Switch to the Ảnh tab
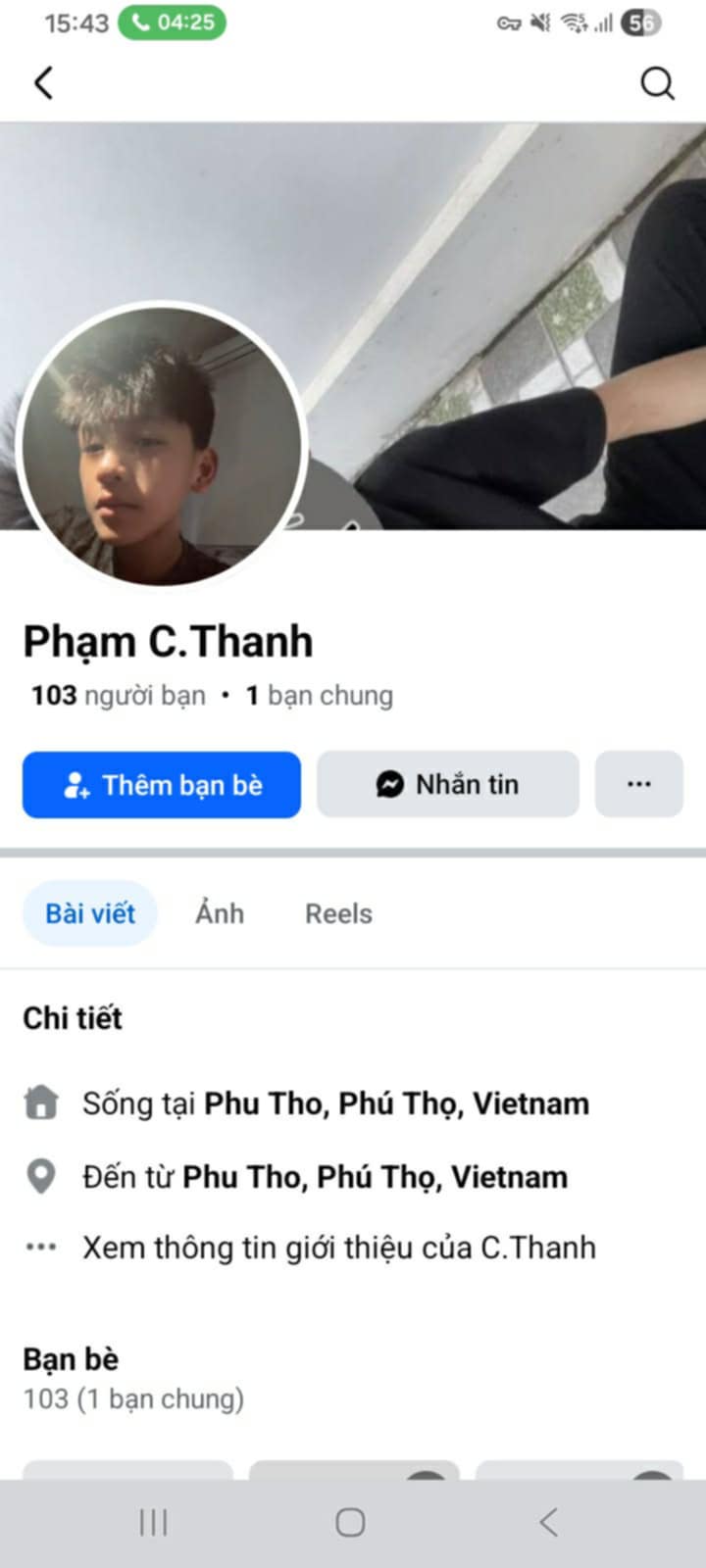Viewport: 706px width, 1568px height. coord(220,913)
